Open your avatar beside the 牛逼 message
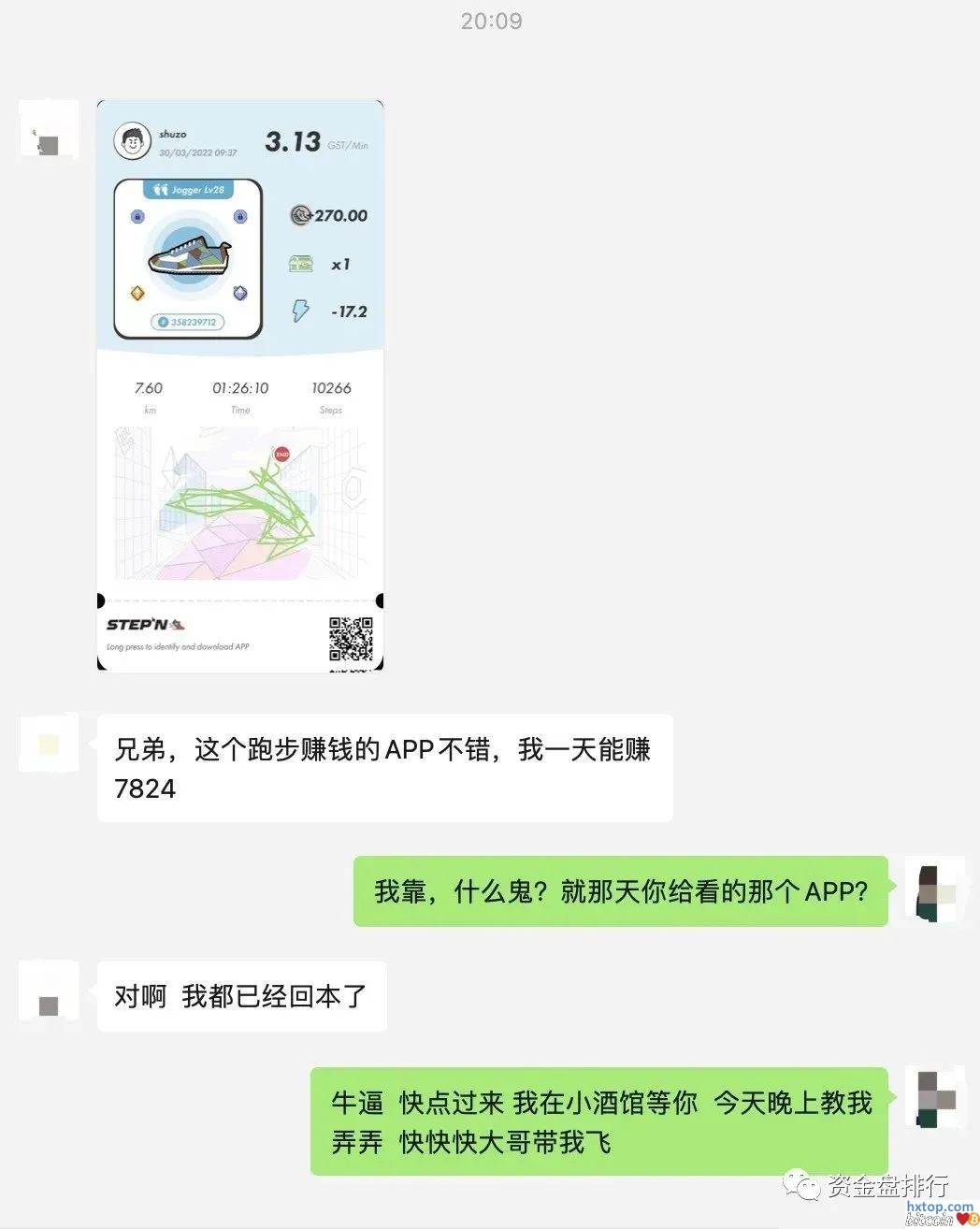Screen dimensions: 980x1229 pyautogui.click(x=935, y=1097)
